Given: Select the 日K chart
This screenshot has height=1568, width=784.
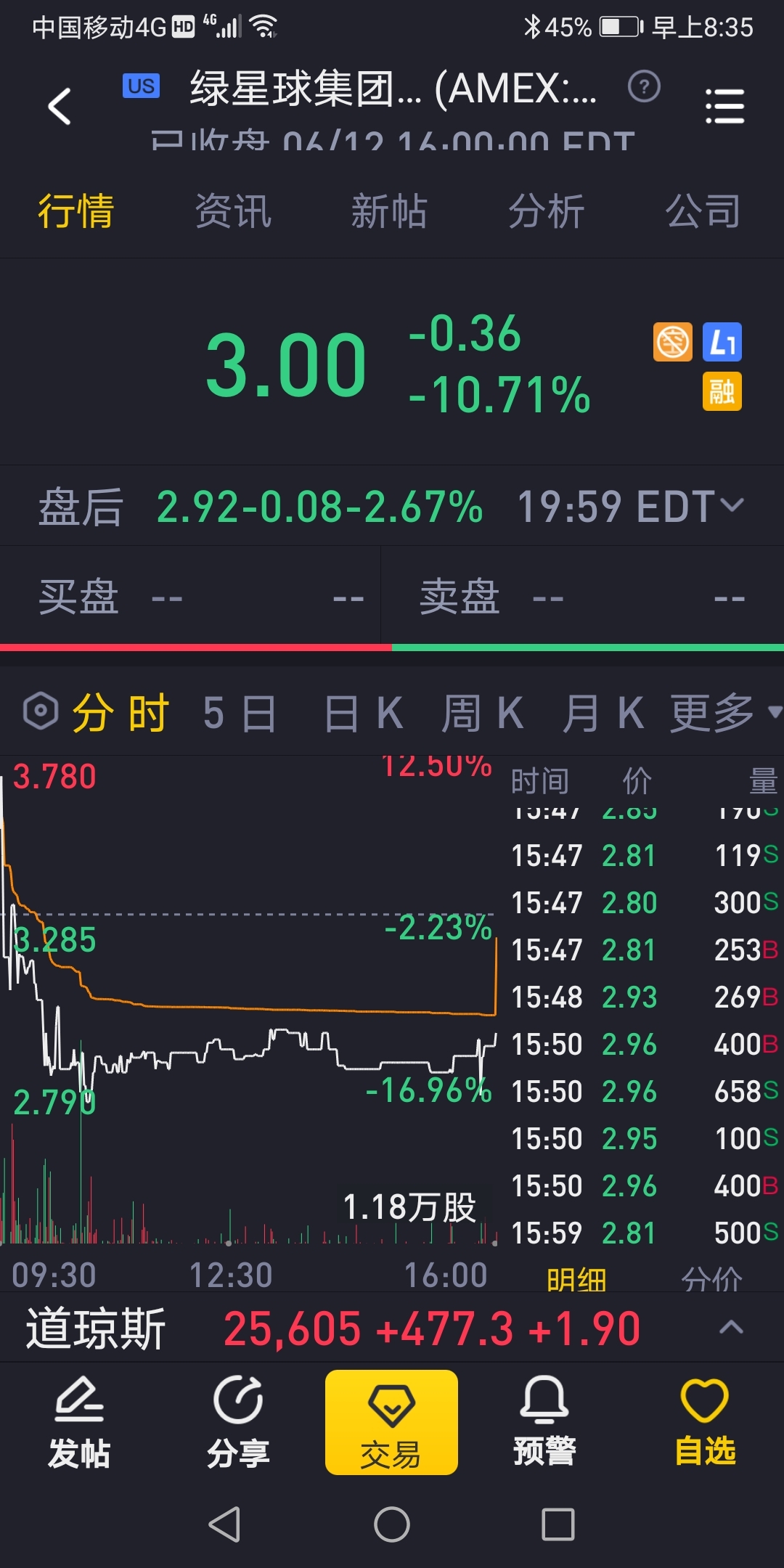Looking at the screenshot, I should click(x=364, y=713).
